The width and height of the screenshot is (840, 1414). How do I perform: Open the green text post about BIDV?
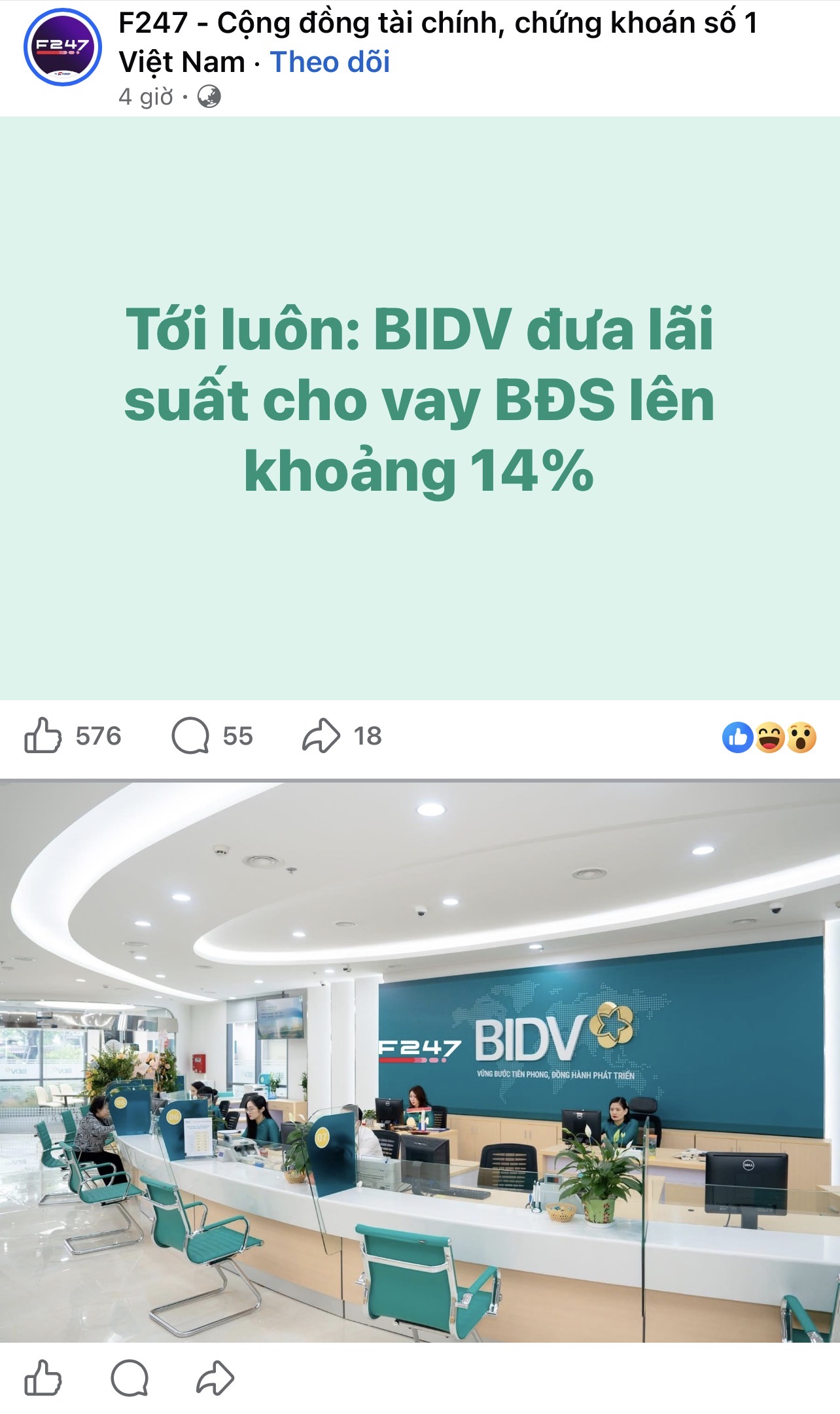pyautogui.click(x=420, y=399)
